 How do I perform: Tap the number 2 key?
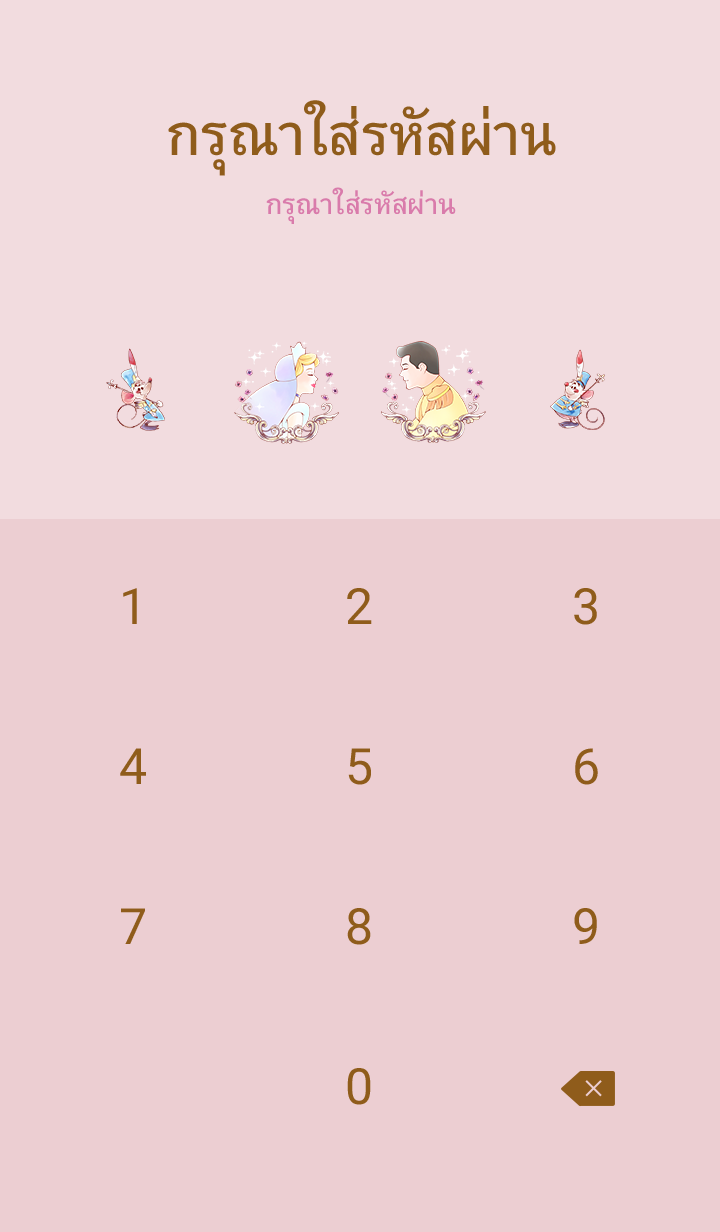click(x=359, y=607)
